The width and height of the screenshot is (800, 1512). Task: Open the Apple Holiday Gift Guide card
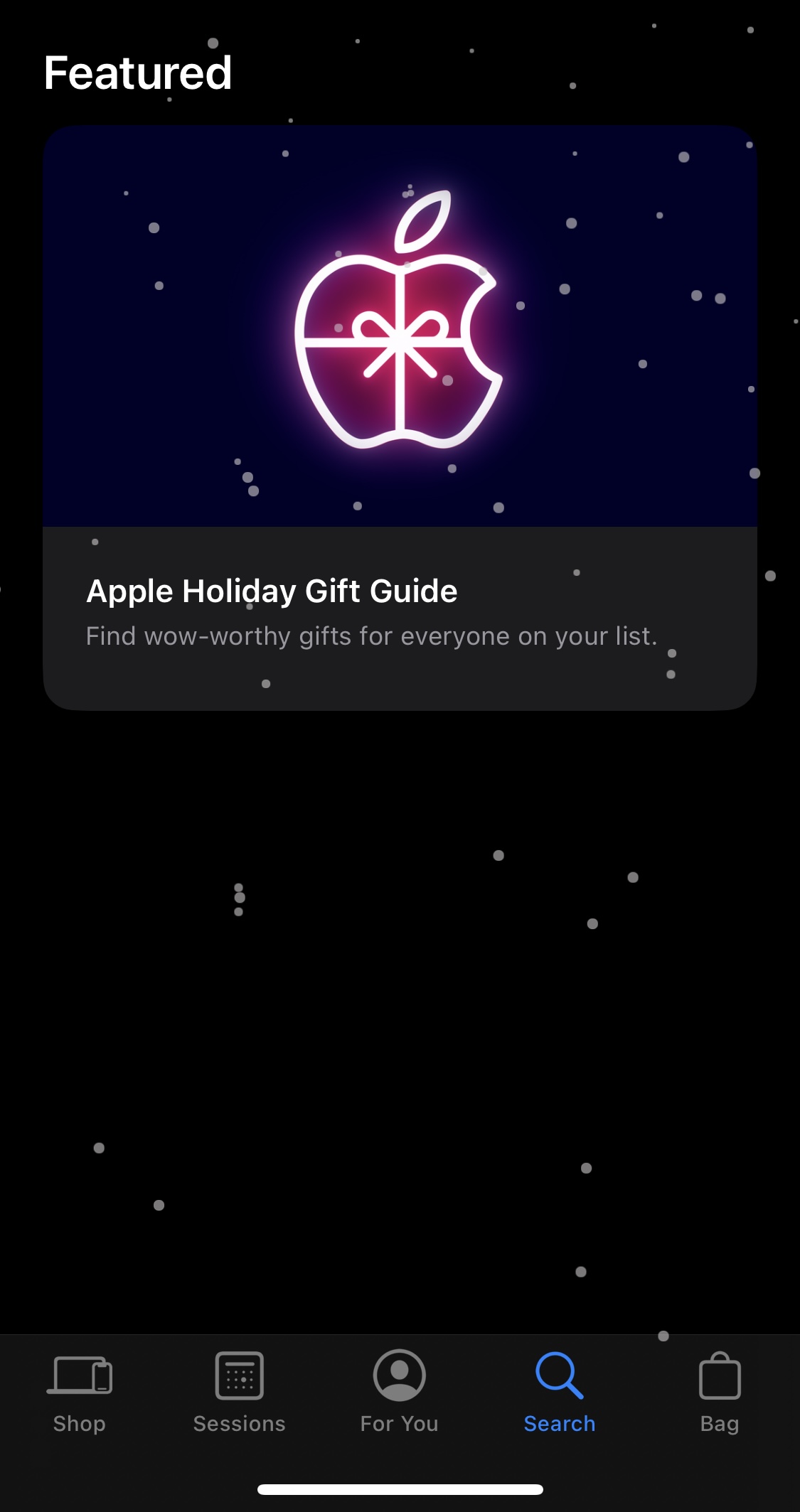coord(400,418)
